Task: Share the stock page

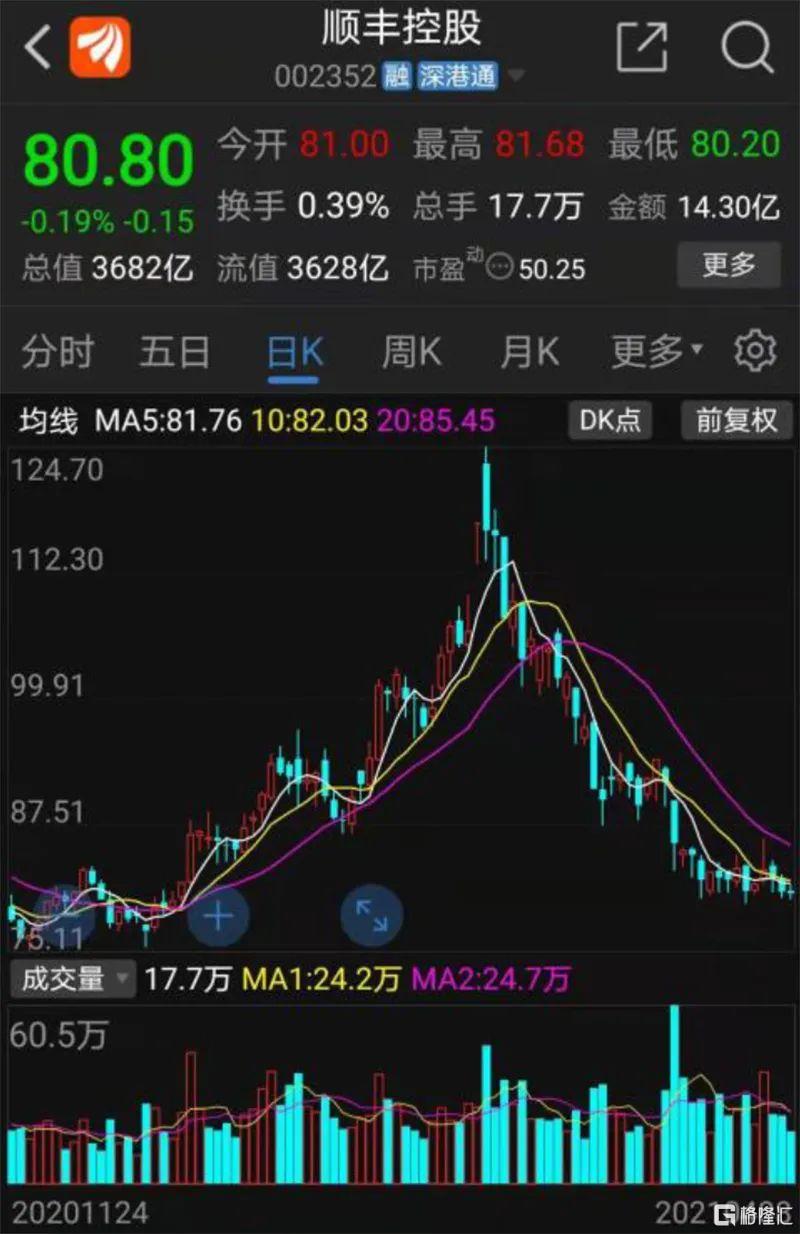Action: pos(641,46)
